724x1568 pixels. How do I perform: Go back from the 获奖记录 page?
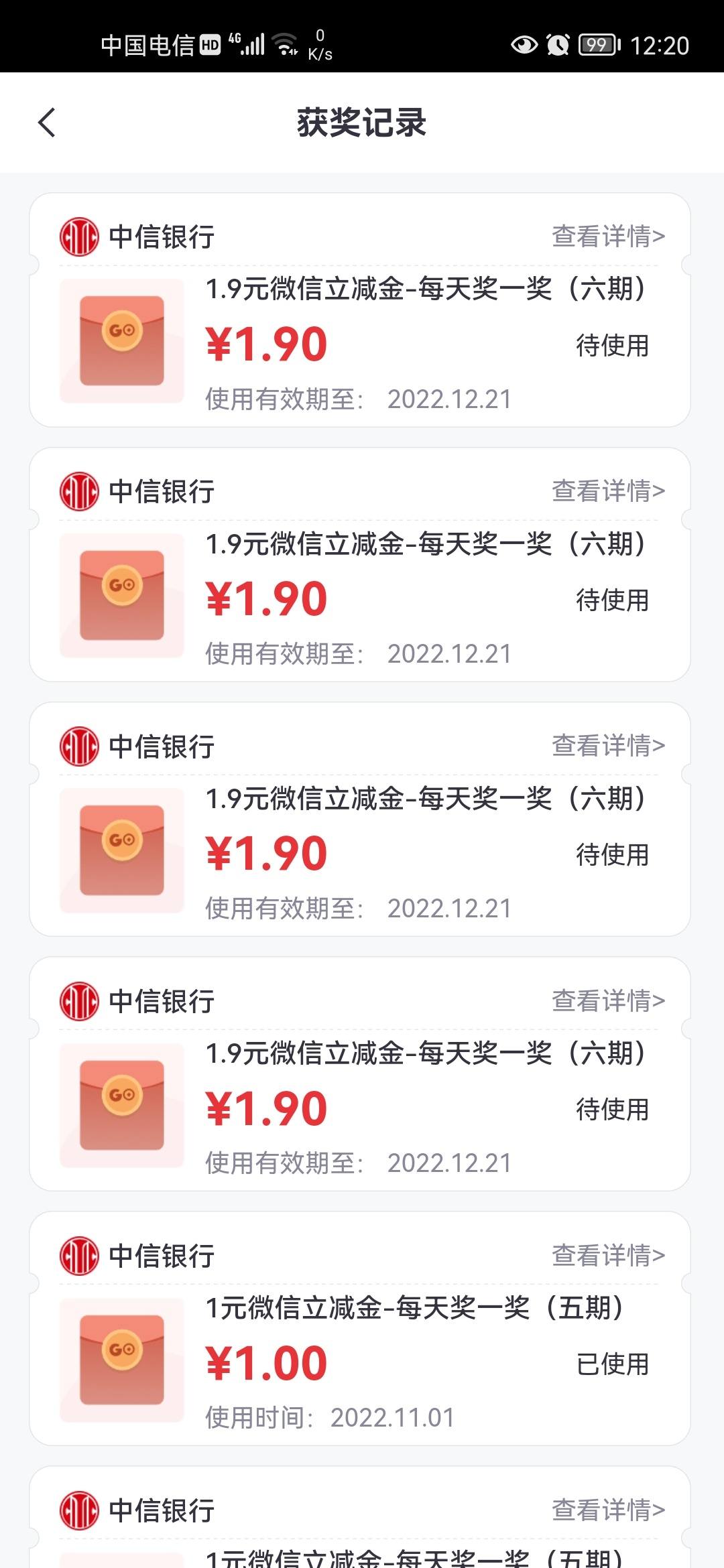point(47,123)
